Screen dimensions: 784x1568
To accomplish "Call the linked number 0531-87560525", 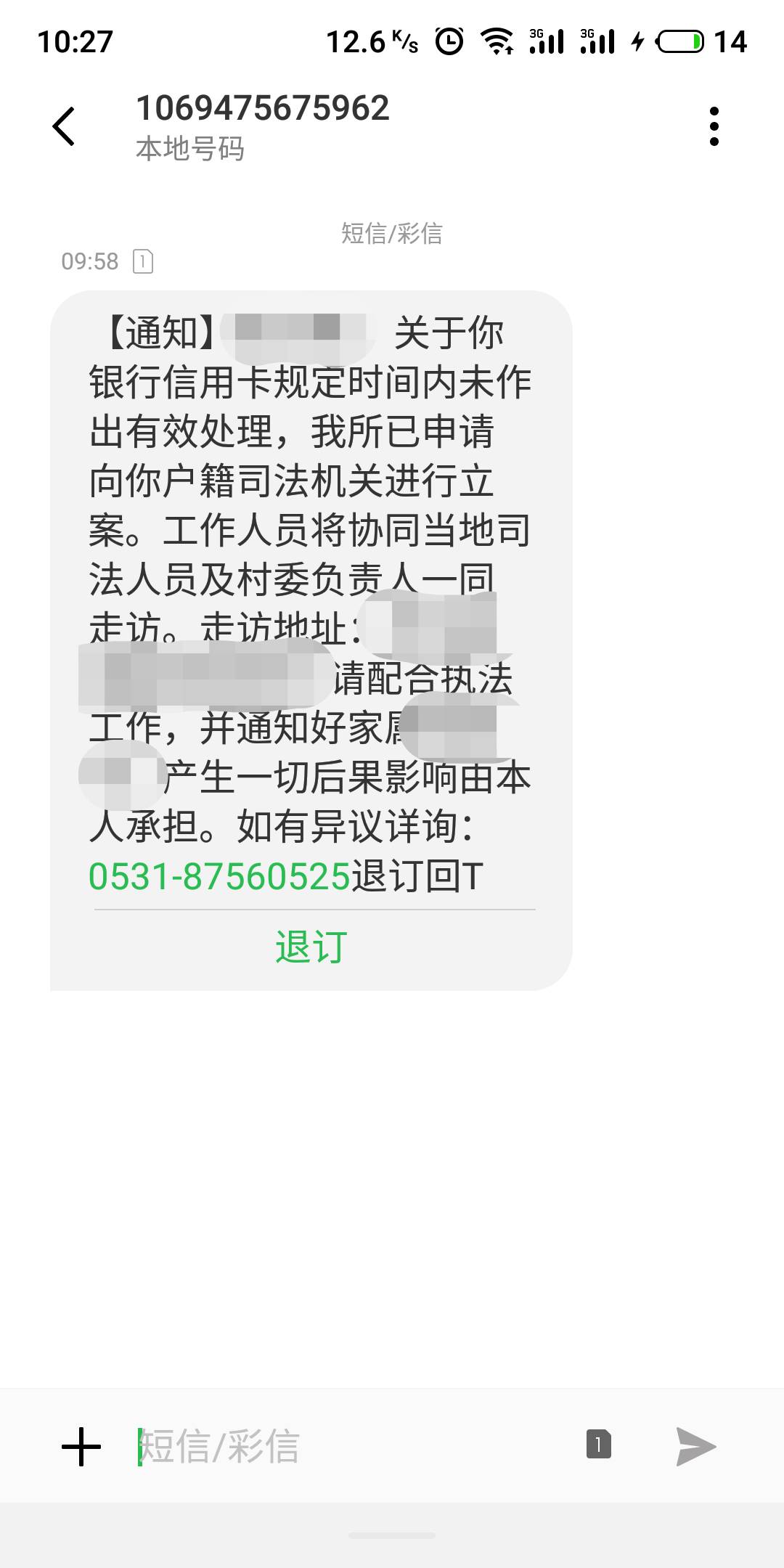I will pyautogui.click(x=219, y=876).
